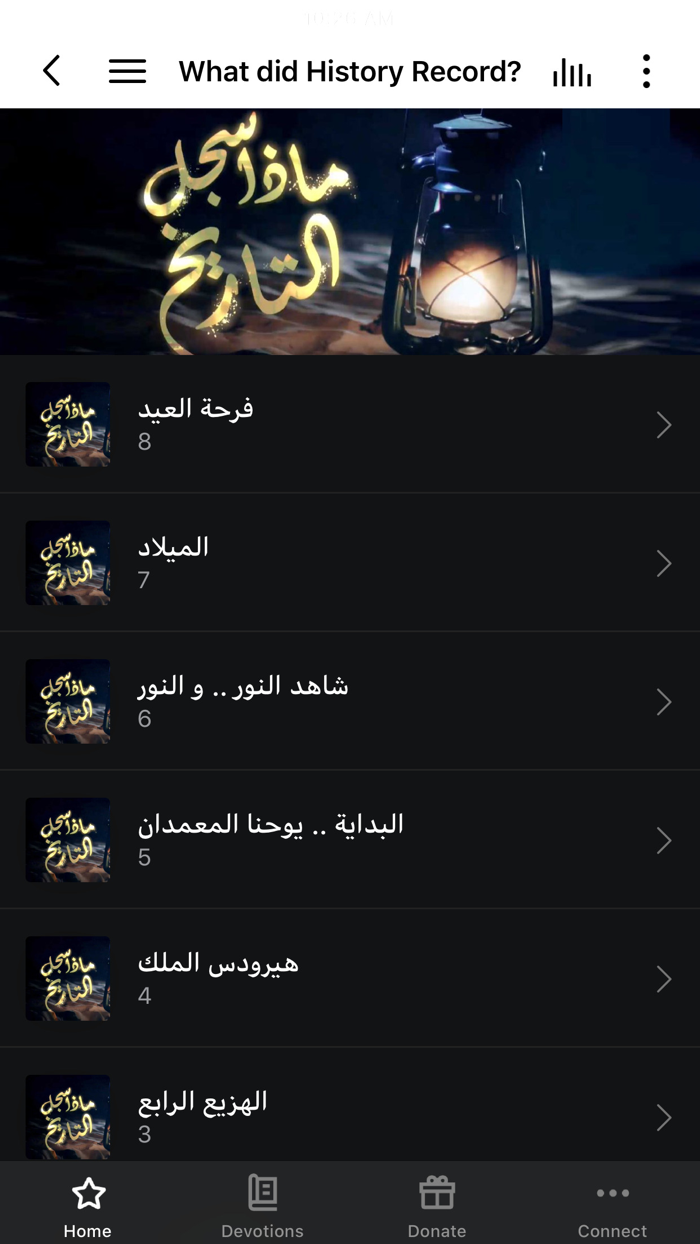The image size is (700, 1244).
Task: Open the hamburger drawer menu
Action: pos(127,71)
